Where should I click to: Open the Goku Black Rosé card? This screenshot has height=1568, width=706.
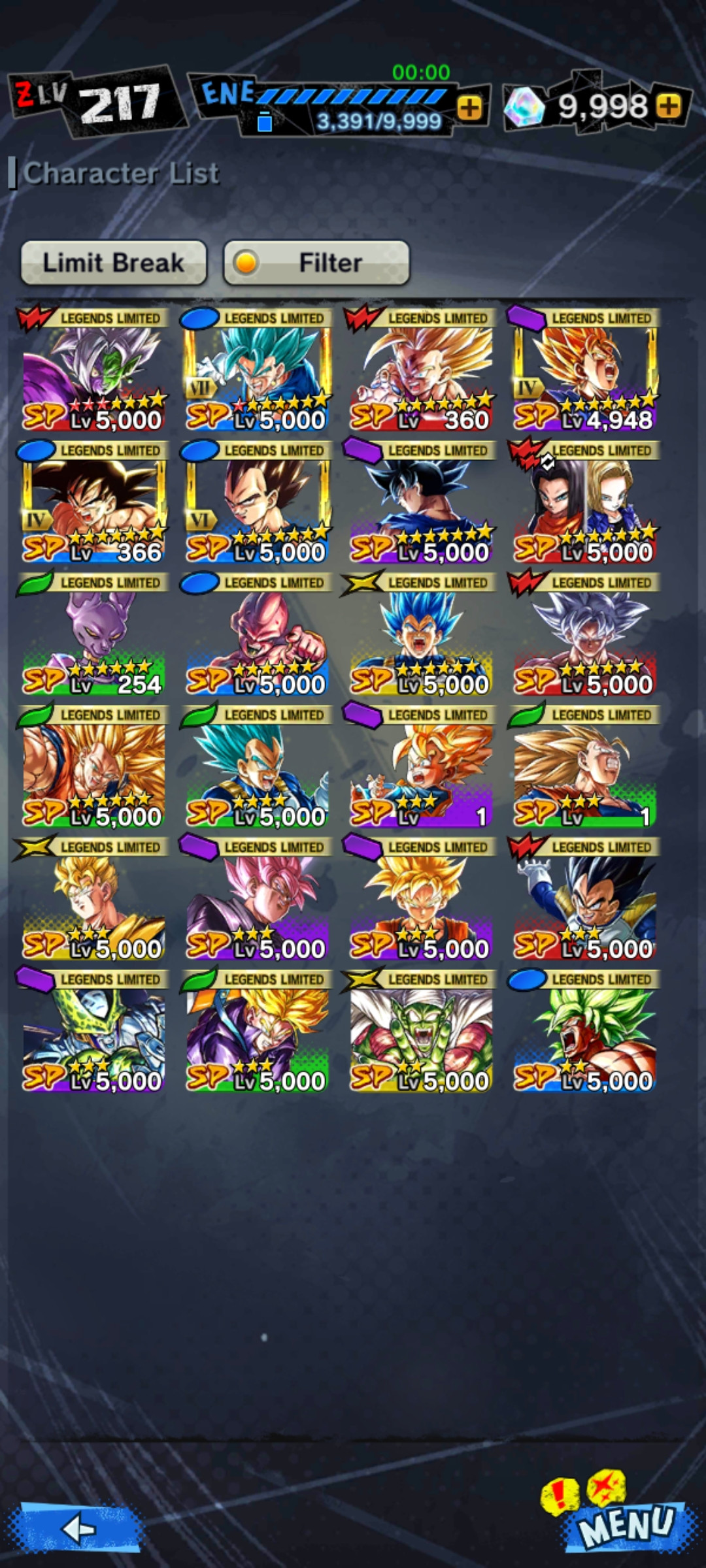[256, 898]
